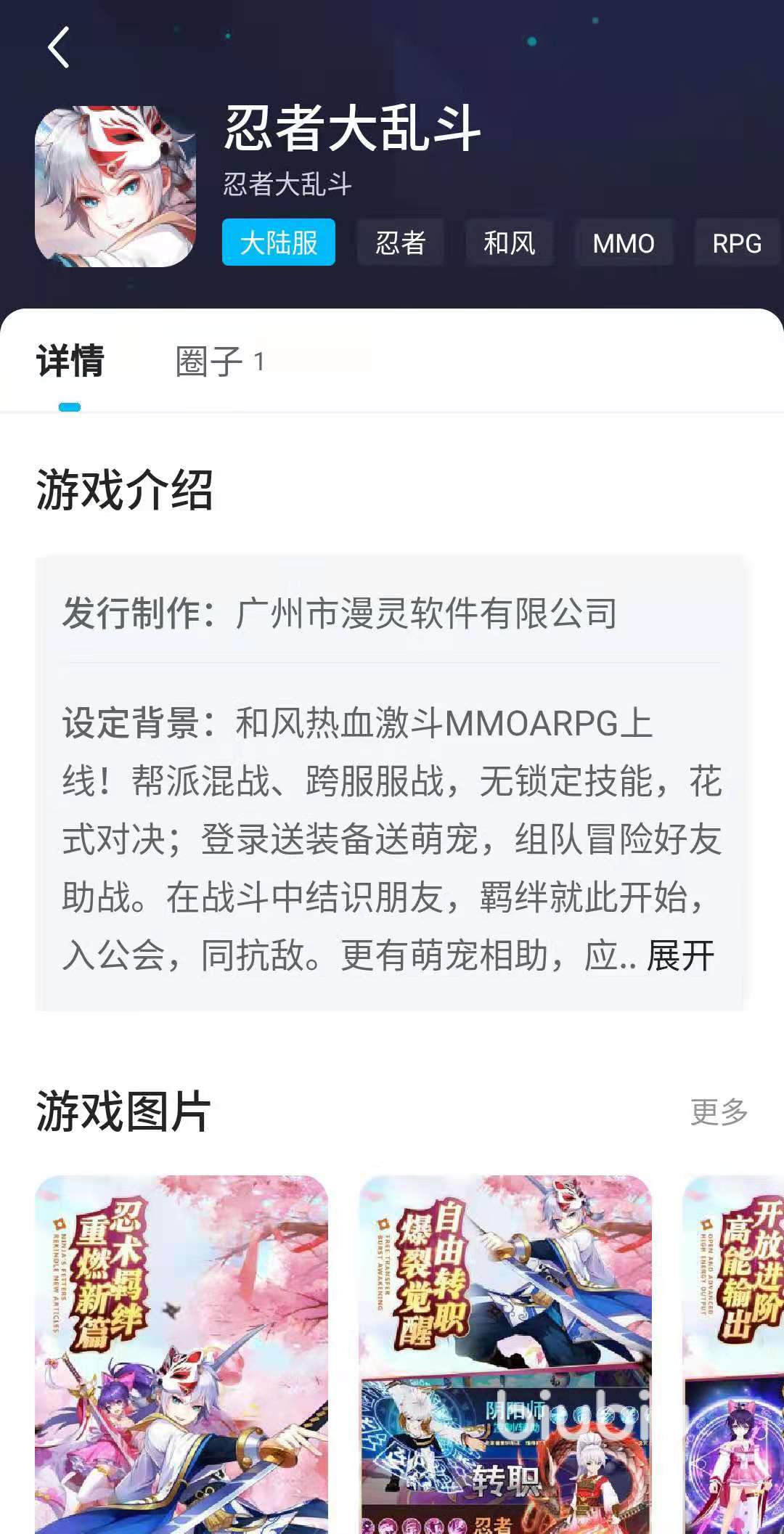This screenshot has width=784, height=1534.
Task: Tap the 大陆服 tag chip
Action: click(279, 242)
